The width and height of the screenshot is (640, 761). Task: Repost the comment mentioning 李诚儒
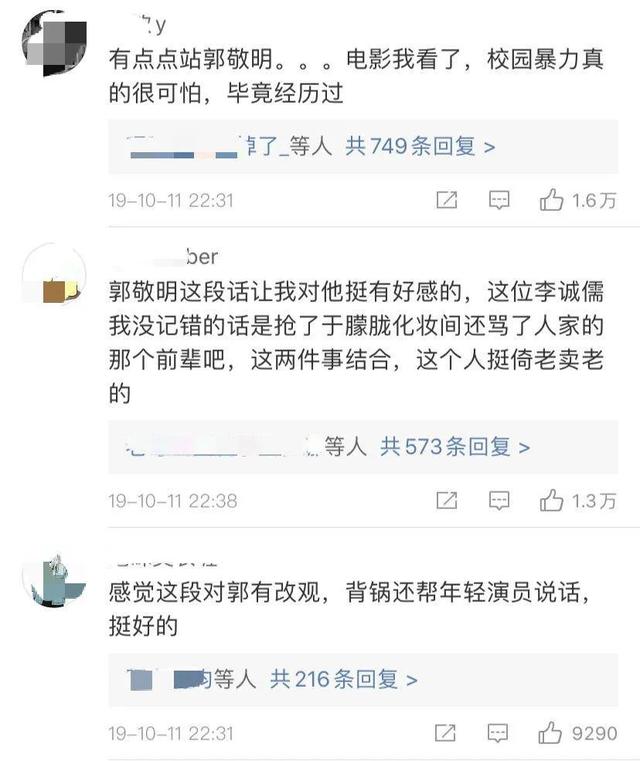coord(447,501)
